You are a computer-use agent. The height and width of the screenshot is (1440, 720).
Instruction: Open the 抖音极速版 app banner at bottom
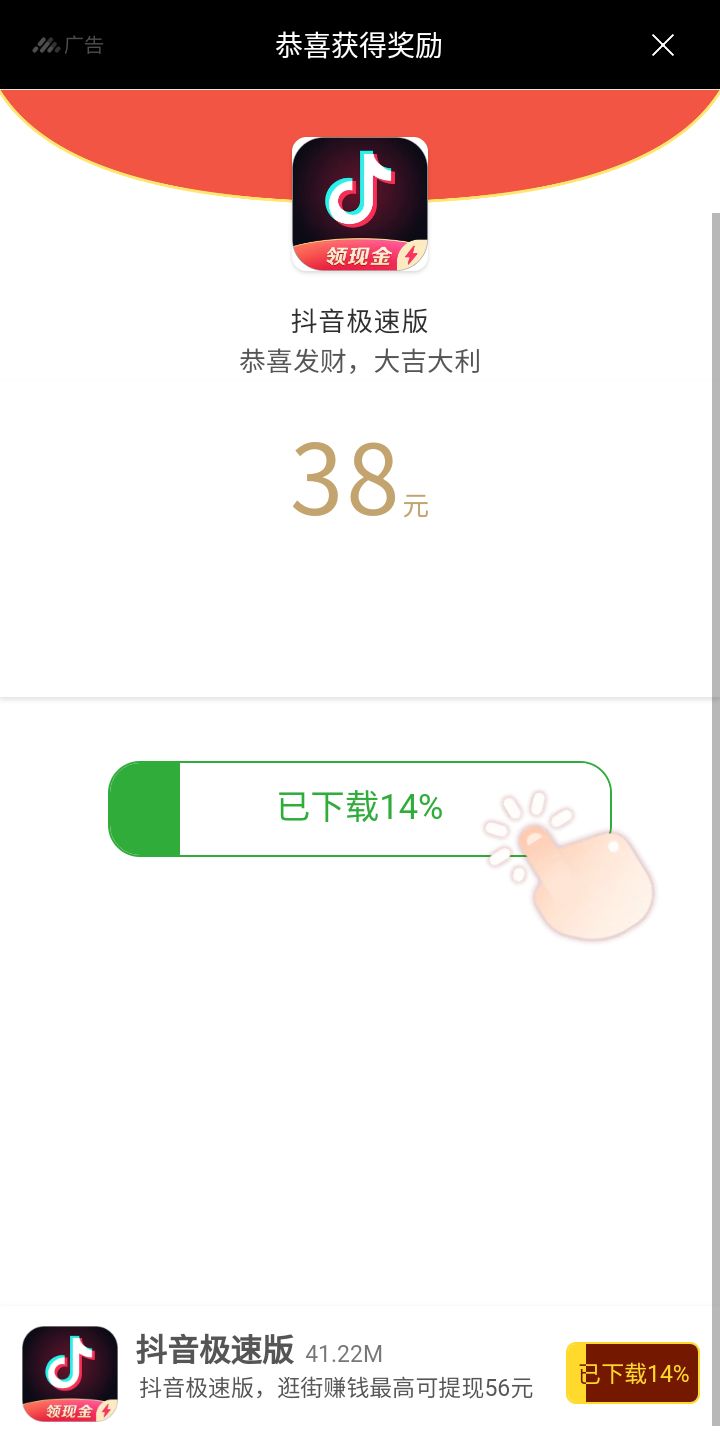coord(334,1372)
